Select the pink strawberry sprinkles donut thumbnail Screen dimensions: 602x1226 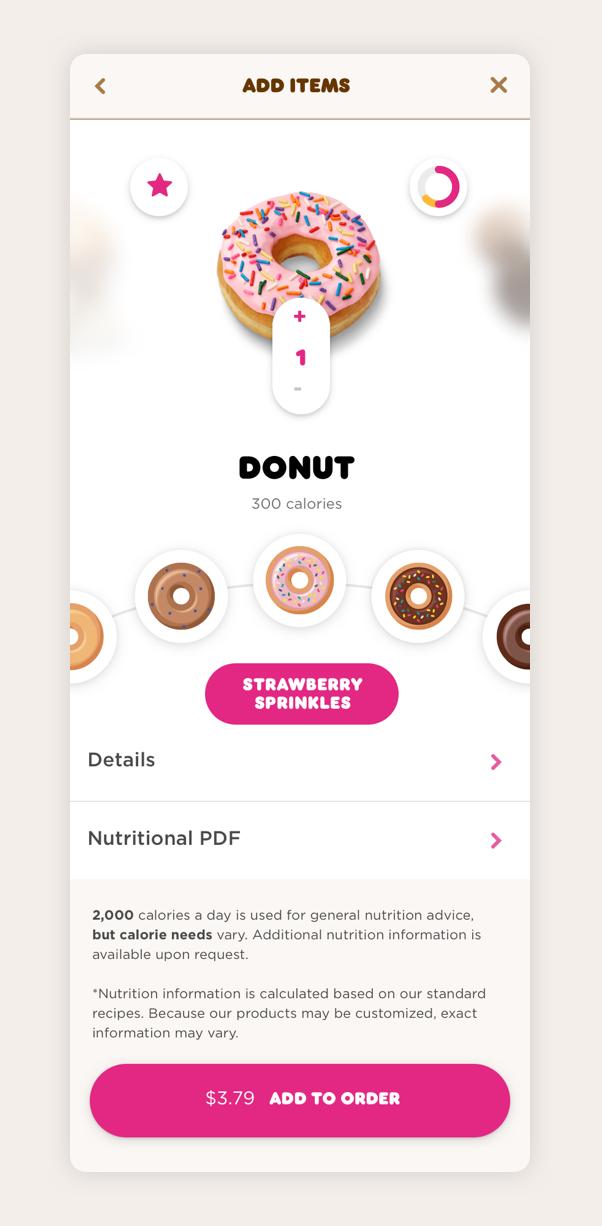tap(300, 580)
